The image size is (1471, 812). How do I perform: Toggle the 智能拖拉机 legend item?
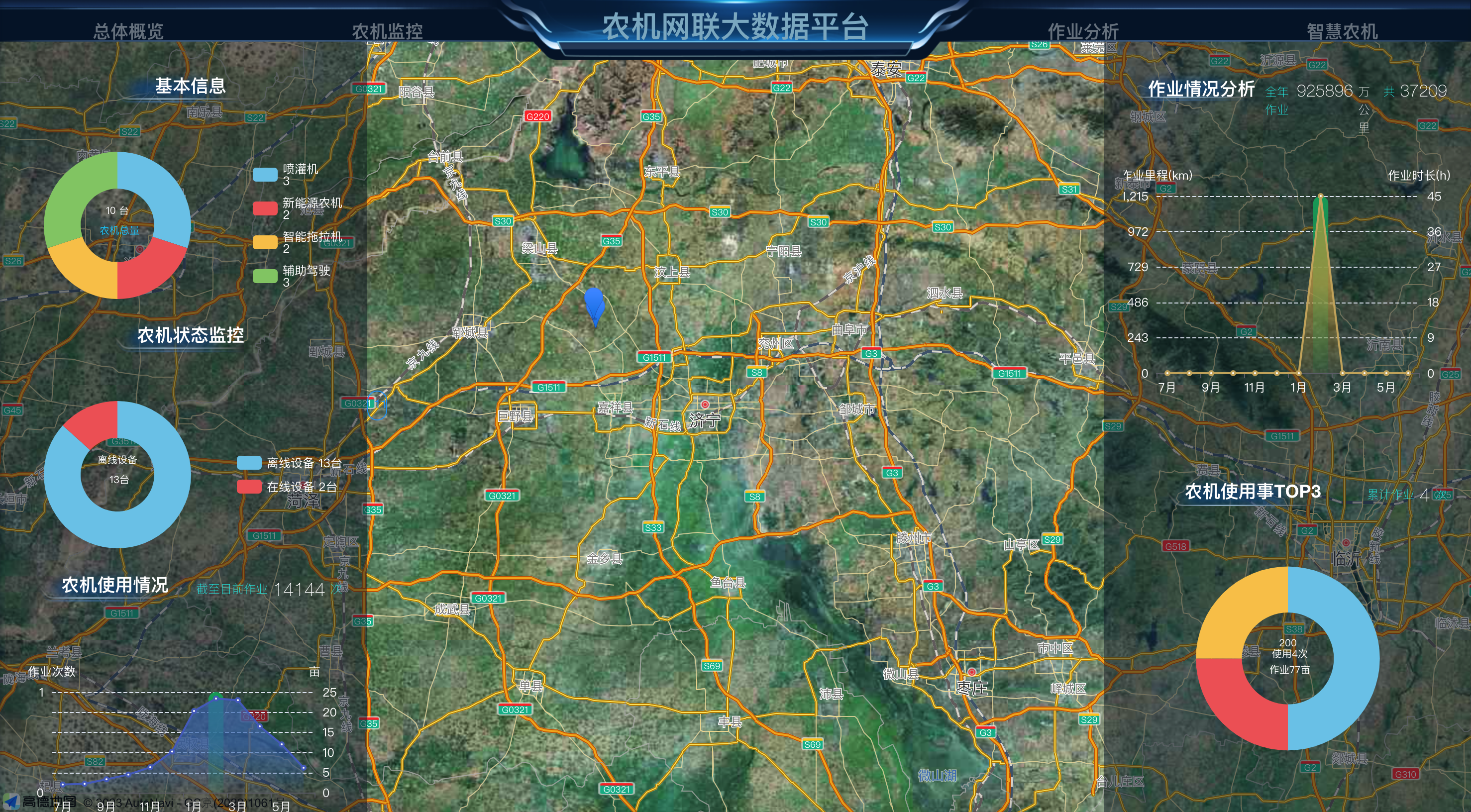[x=297, y=241]
